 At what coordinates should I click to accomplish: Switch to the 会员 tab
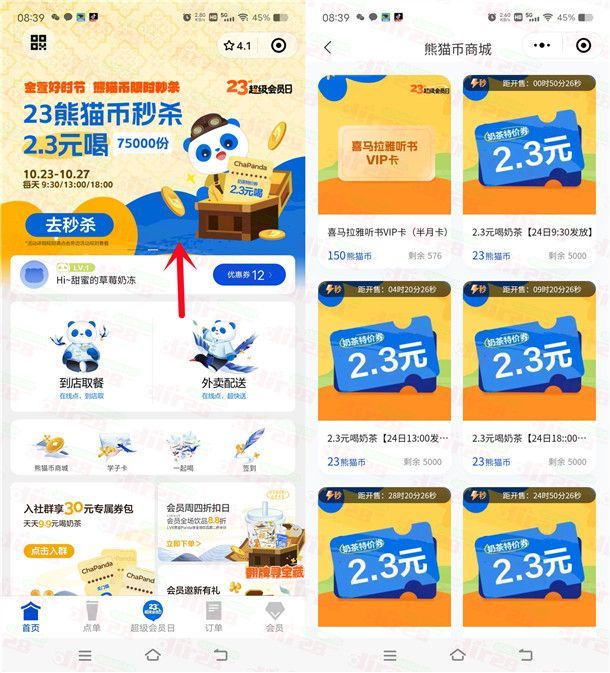tap(274, 616)
